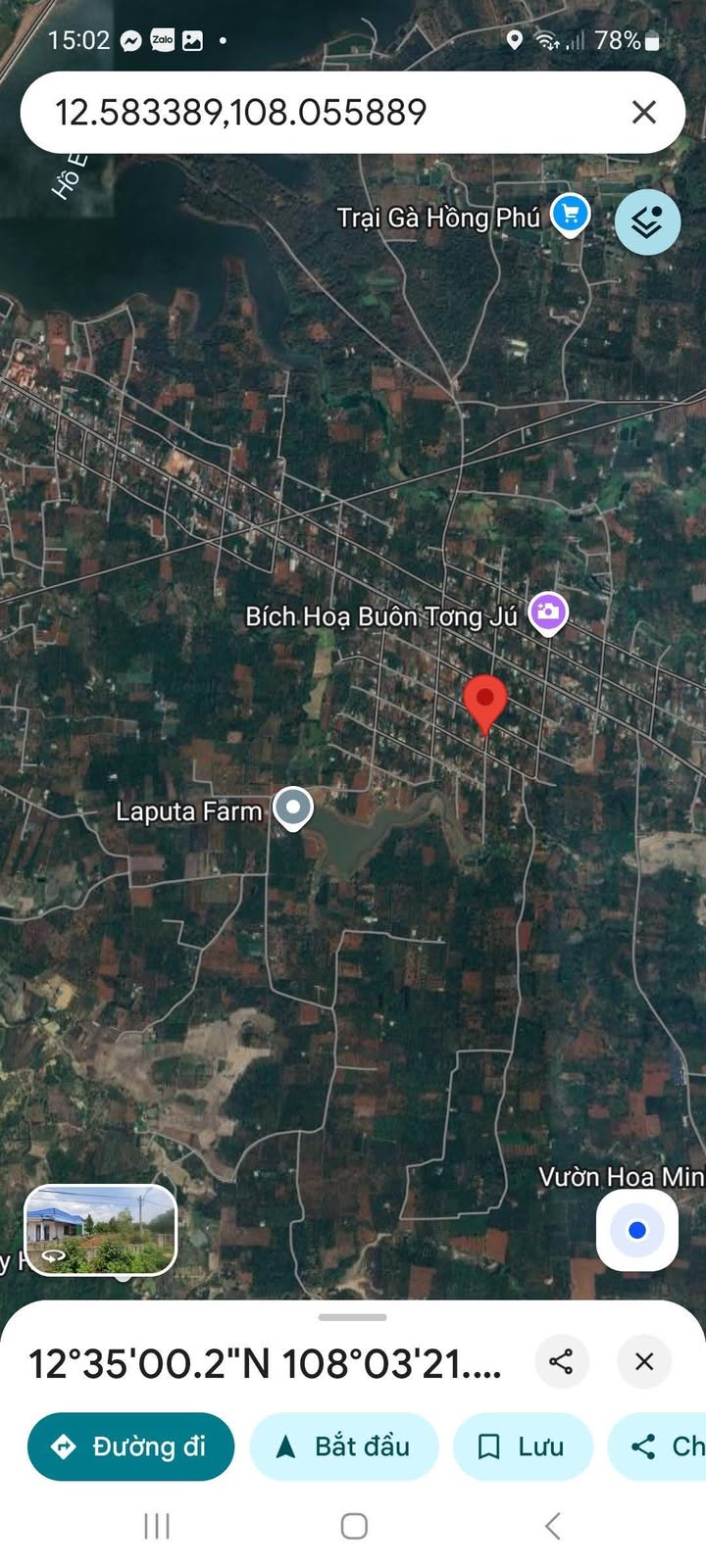
Task: Share the location with the round share icon
Action: tap(561, 1361)
